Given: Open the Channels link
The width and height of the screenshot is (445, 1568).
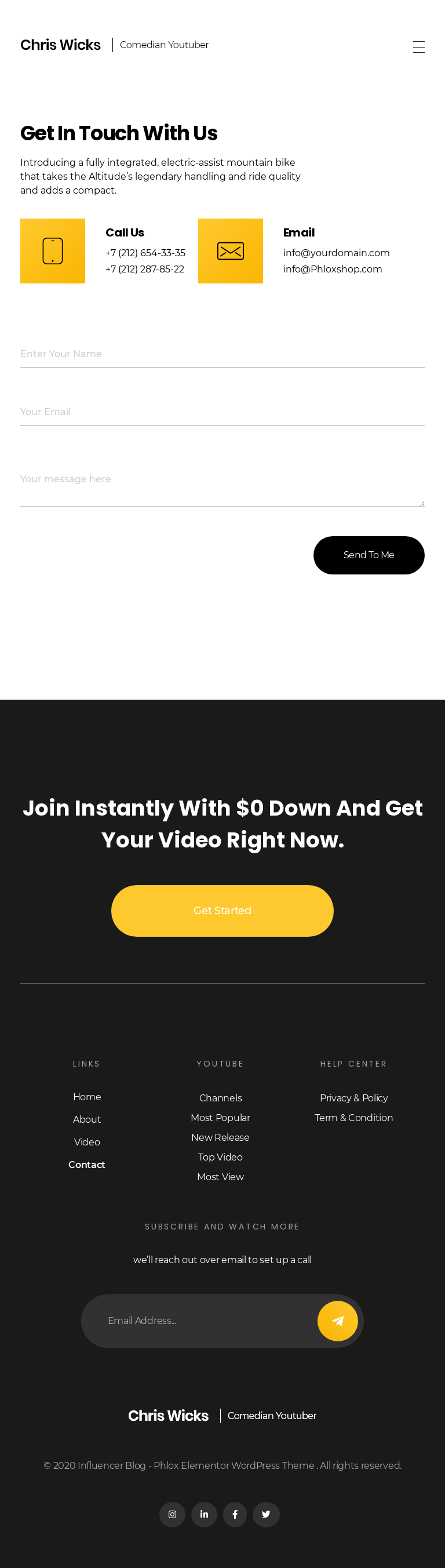Looking at the screenshot, I should (x=220, y=1098).
